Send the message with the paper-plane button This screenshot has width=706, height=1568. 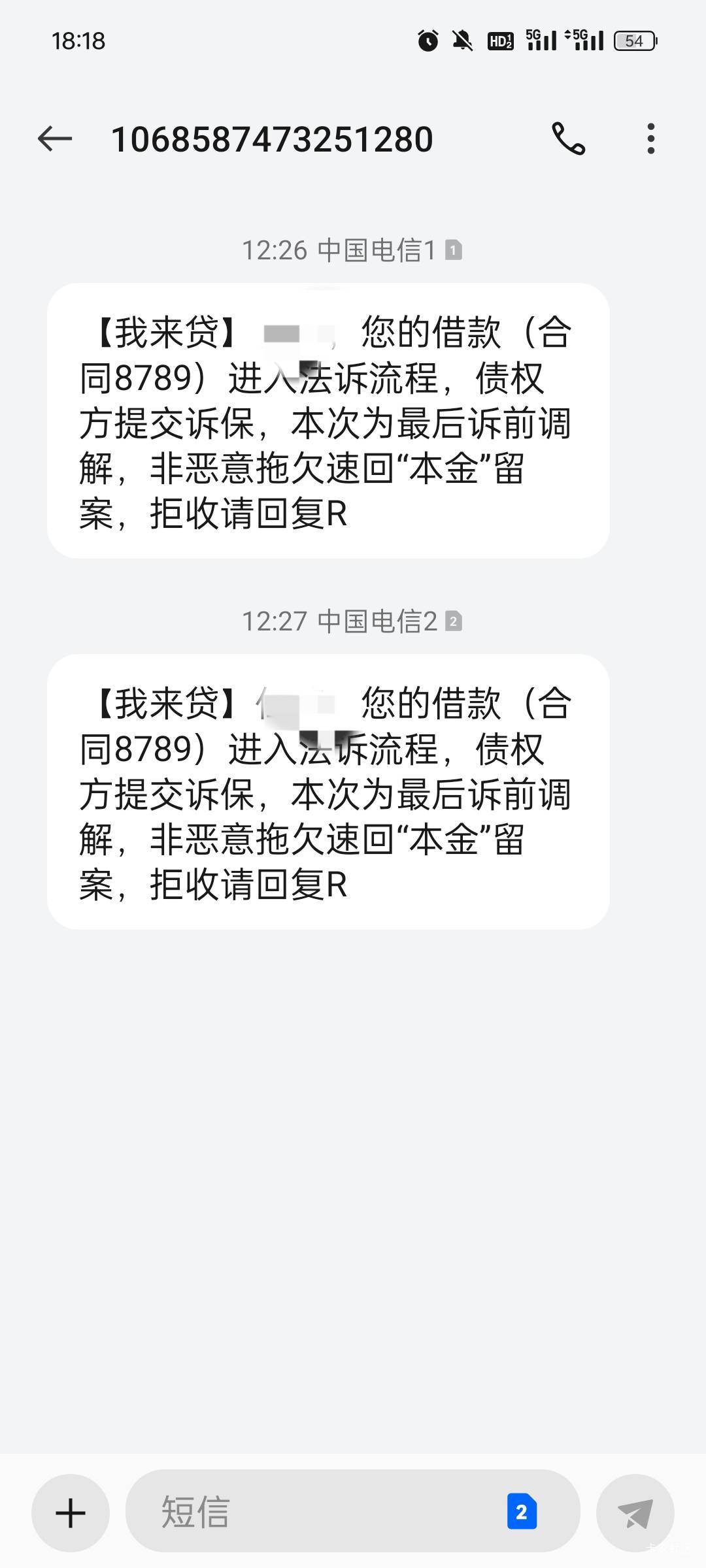(x=635, y=1513)
